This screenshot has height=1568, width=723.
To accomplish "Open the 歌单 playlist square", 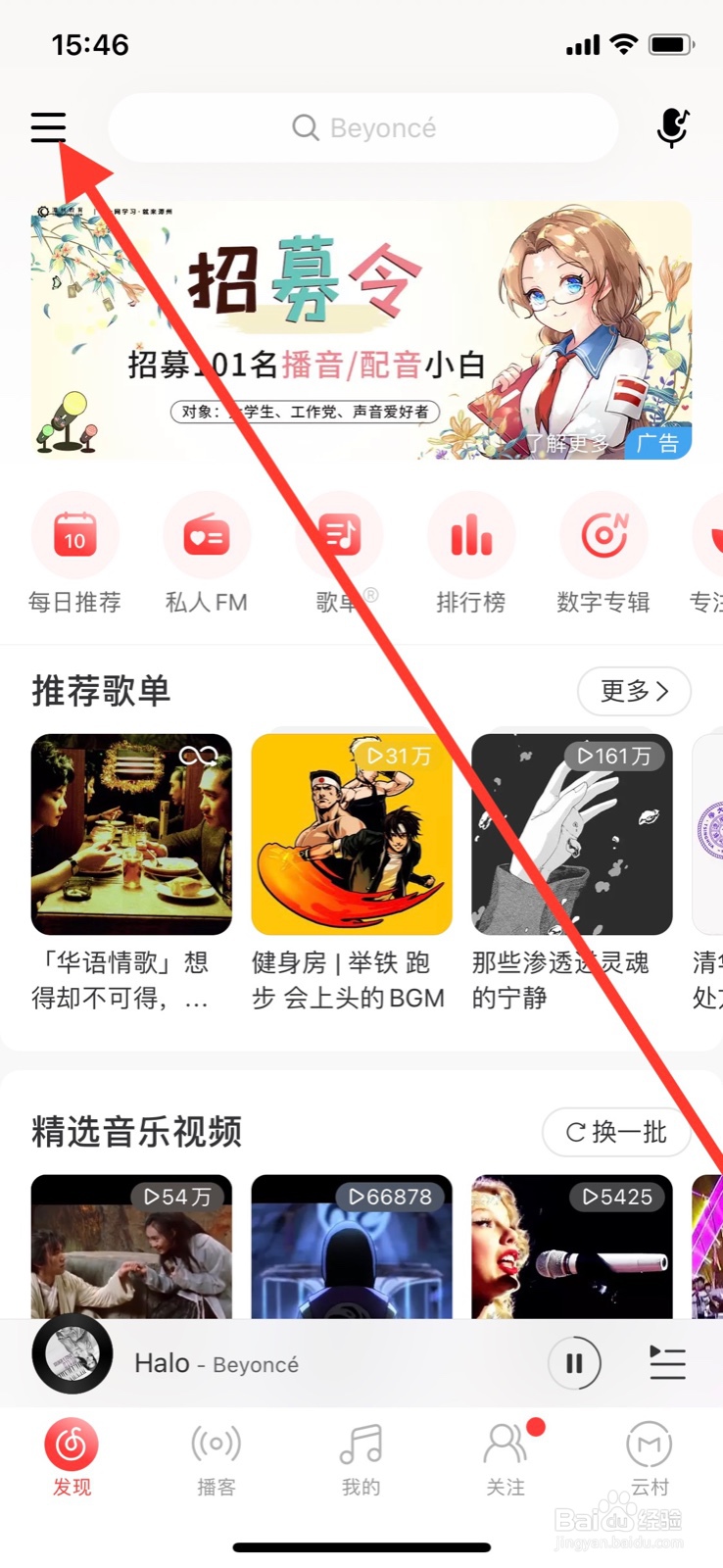I will pos(339,554).
